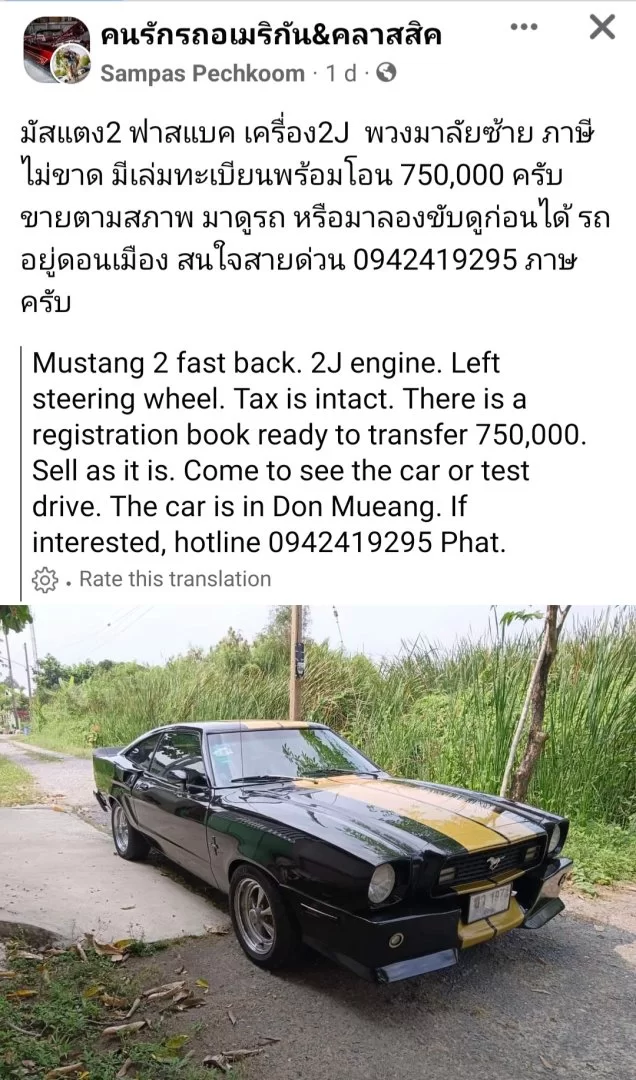636x1080 pixels.
Task: Open the post's three-dot options menu
Action: coord(524,27)
